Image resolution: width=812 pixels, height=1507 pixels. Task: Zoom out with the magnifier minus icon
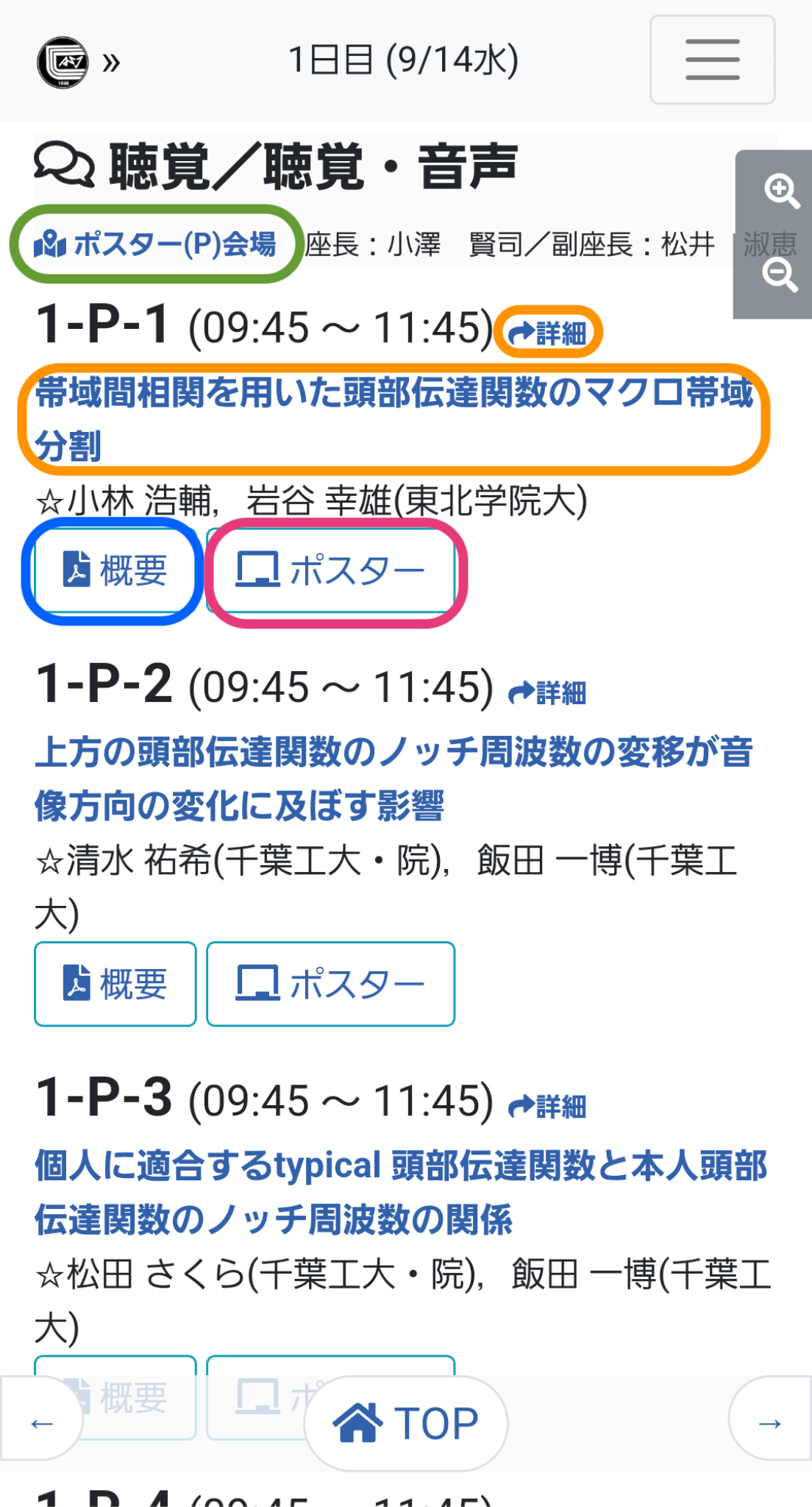[780, 275]
